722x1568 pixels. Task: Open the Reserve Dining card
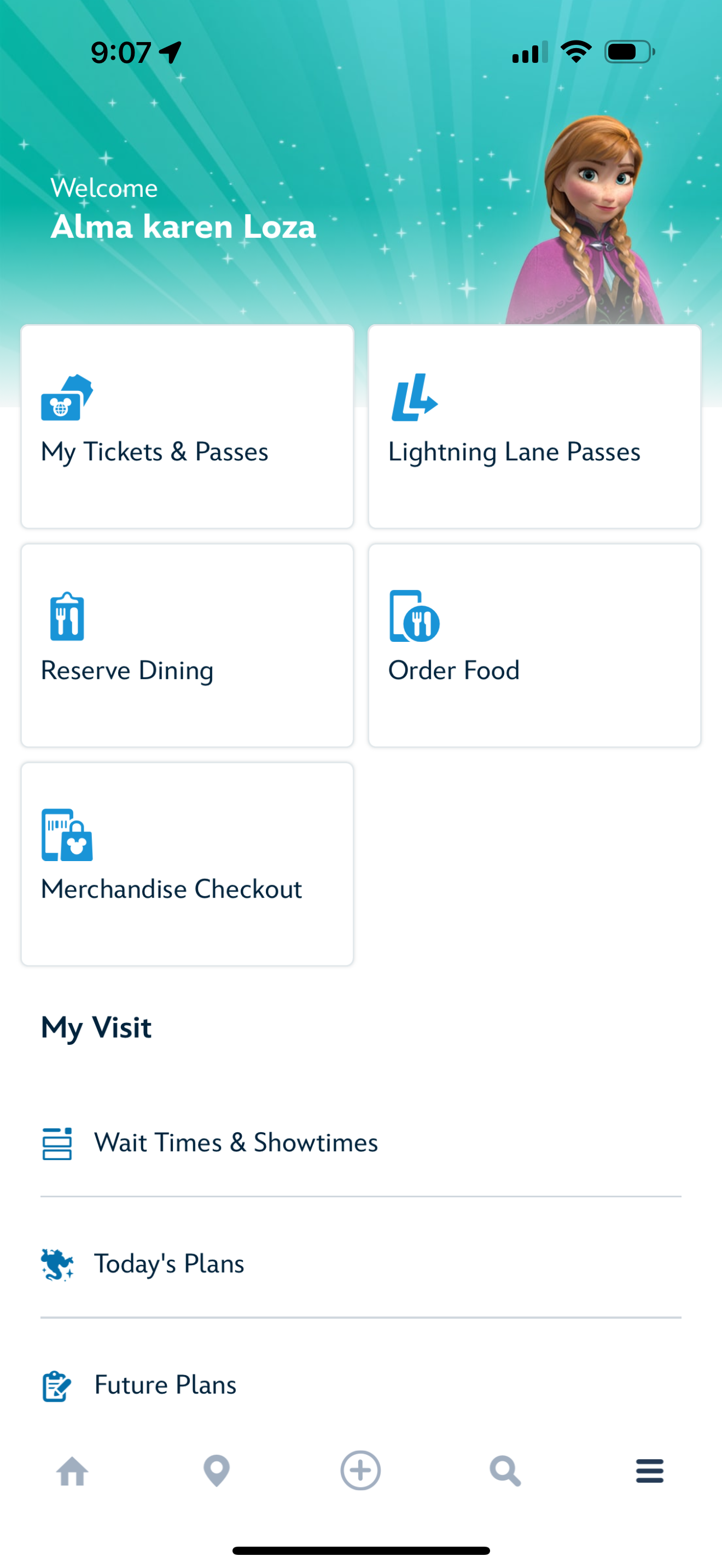(x=187, y=645)
